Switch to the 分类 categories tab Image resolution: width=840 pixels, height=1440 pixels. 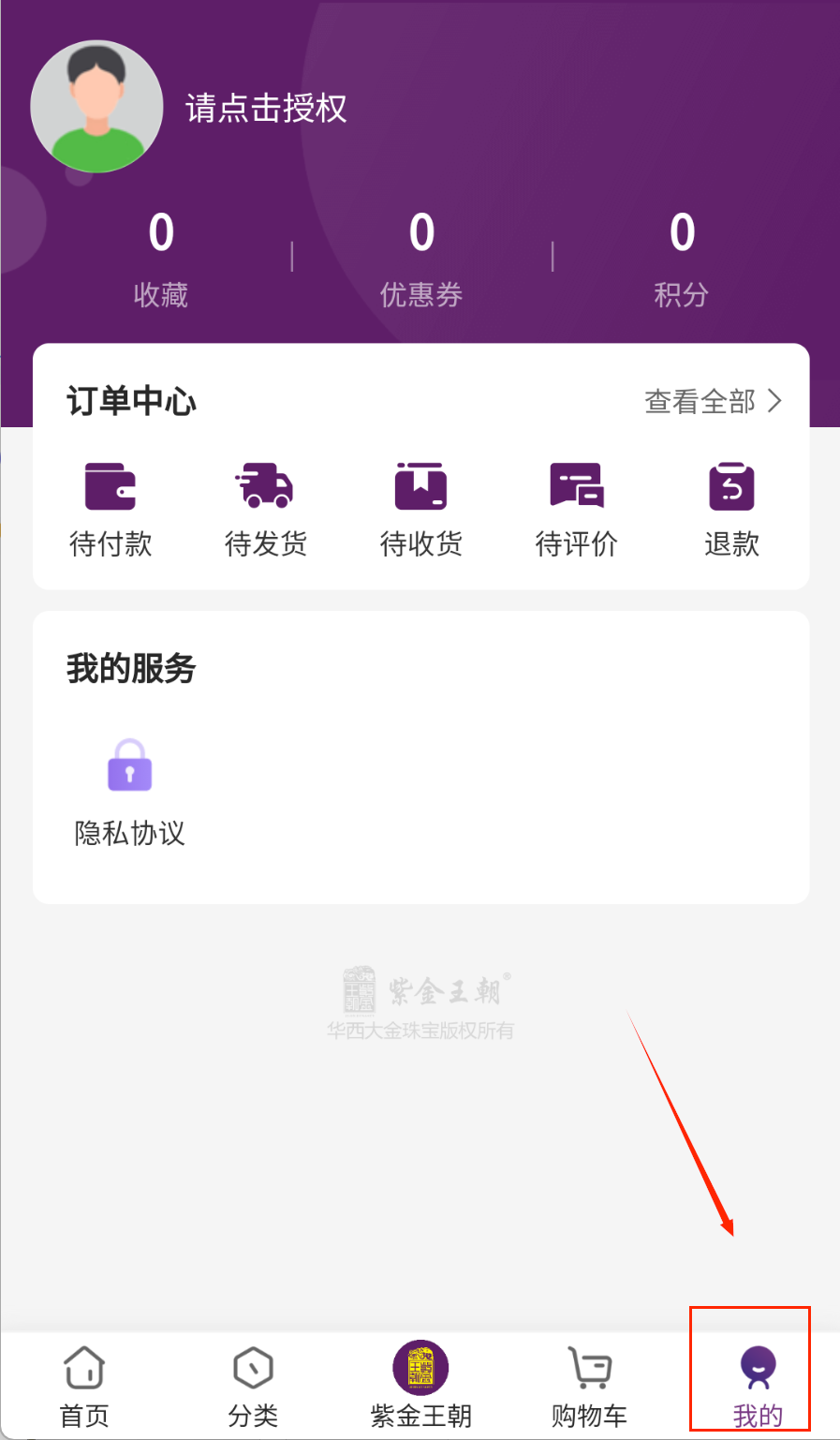(x=253, y=1387)
